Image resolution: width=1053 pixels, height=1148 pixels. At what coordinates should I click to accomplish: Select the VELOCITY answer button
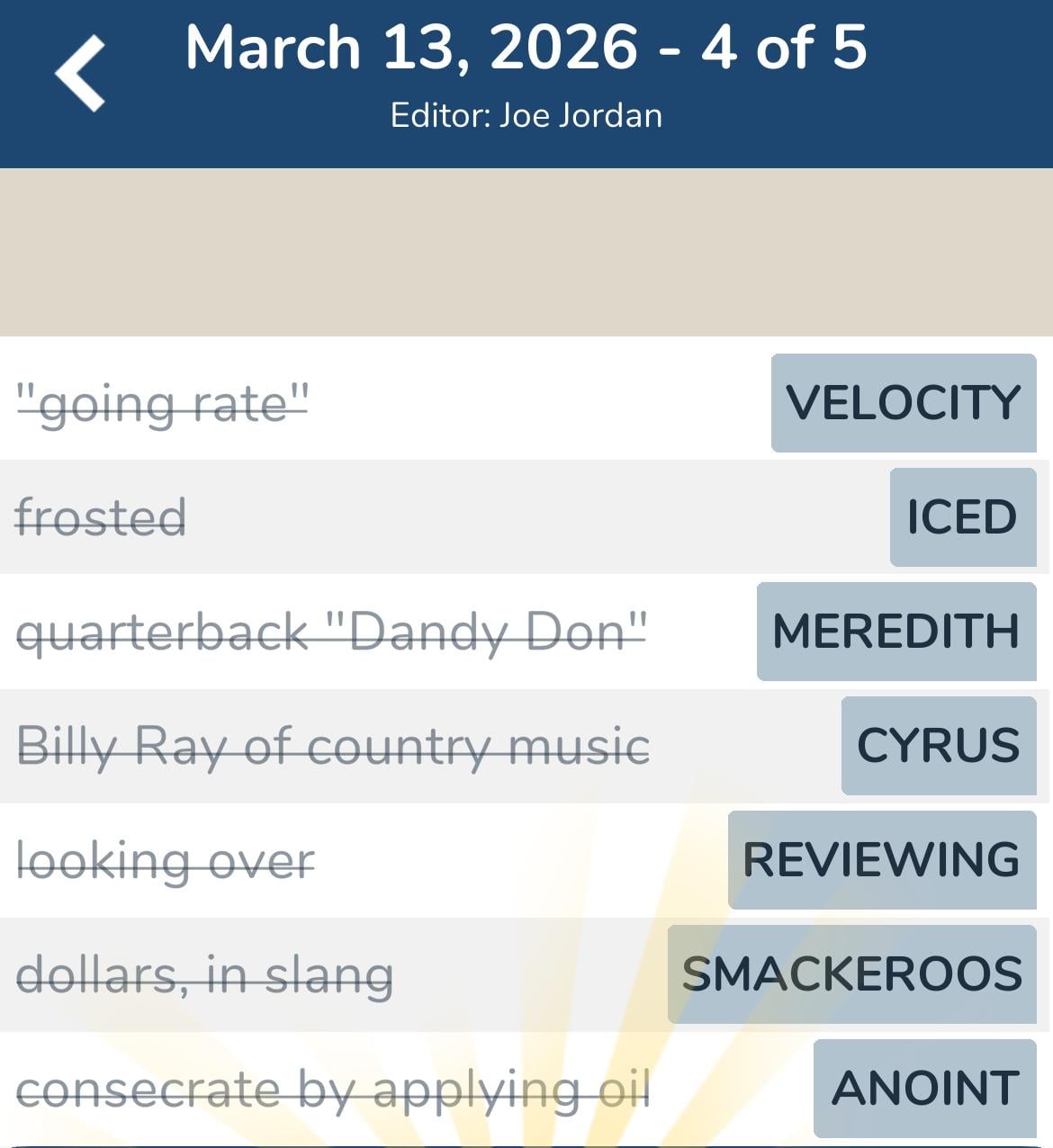click(903, 404)
